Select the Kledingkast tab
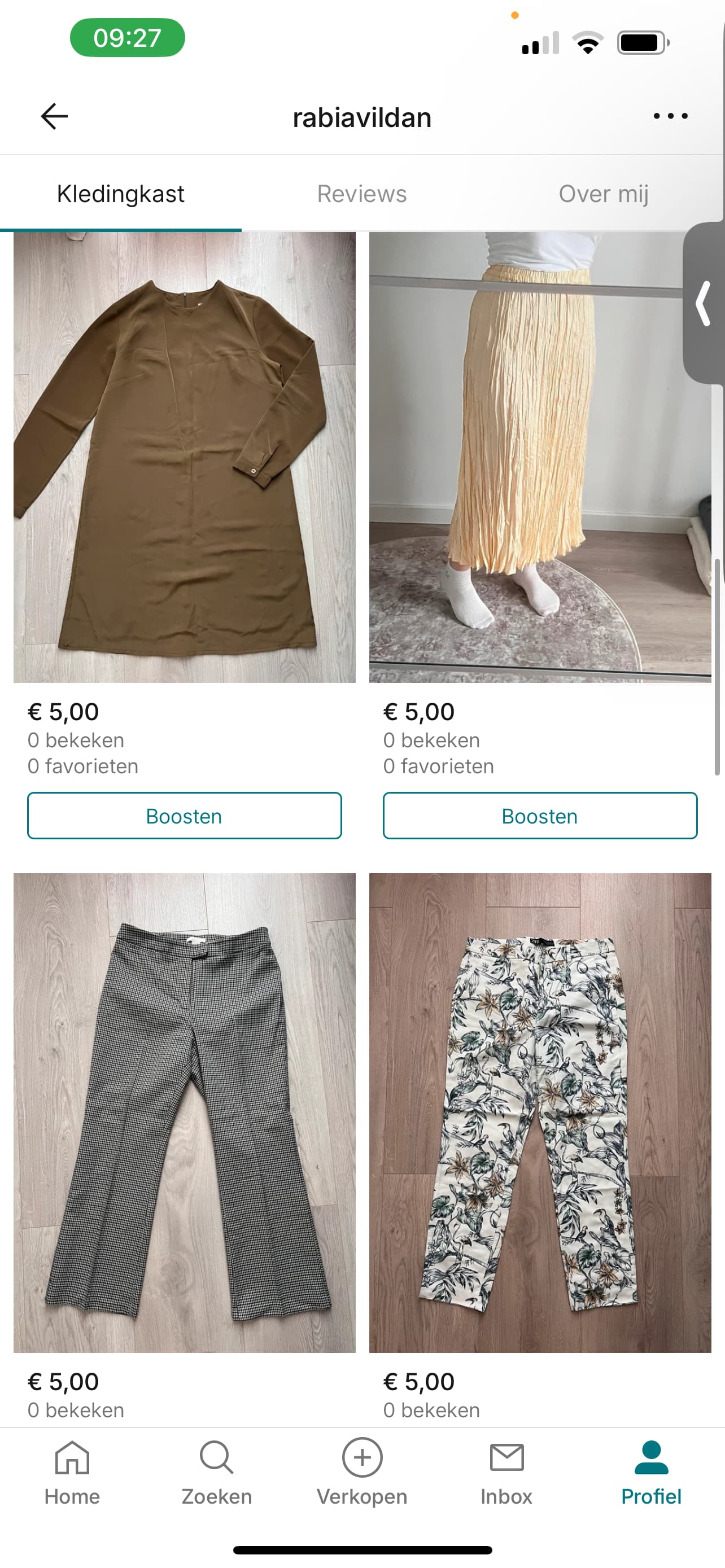This screenshot has height=1568, width=725. pos(120,194)
